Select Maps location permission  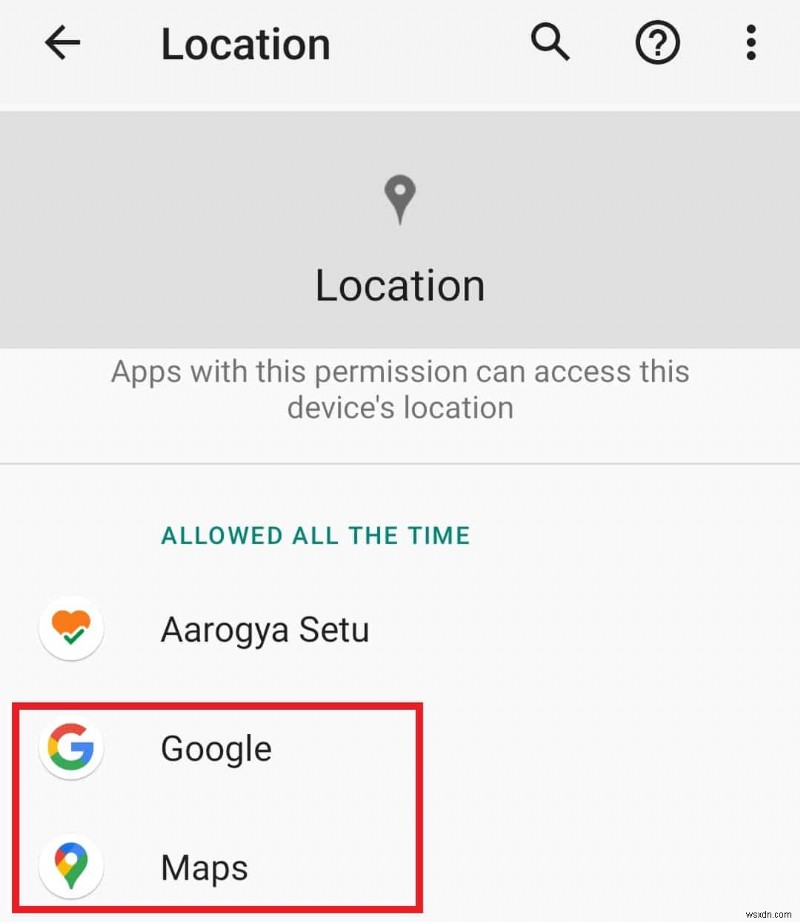coord(204,867)
